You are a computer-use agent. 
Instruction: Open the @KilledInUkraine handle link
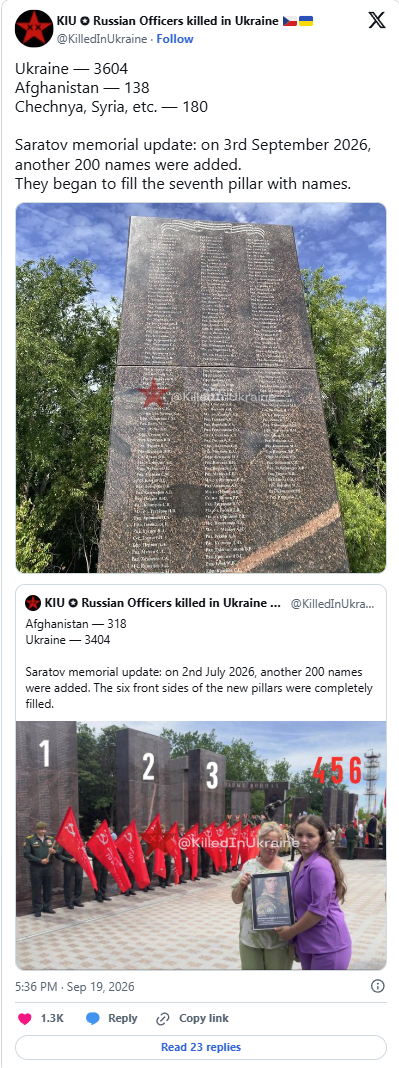[x=102, y=39]
